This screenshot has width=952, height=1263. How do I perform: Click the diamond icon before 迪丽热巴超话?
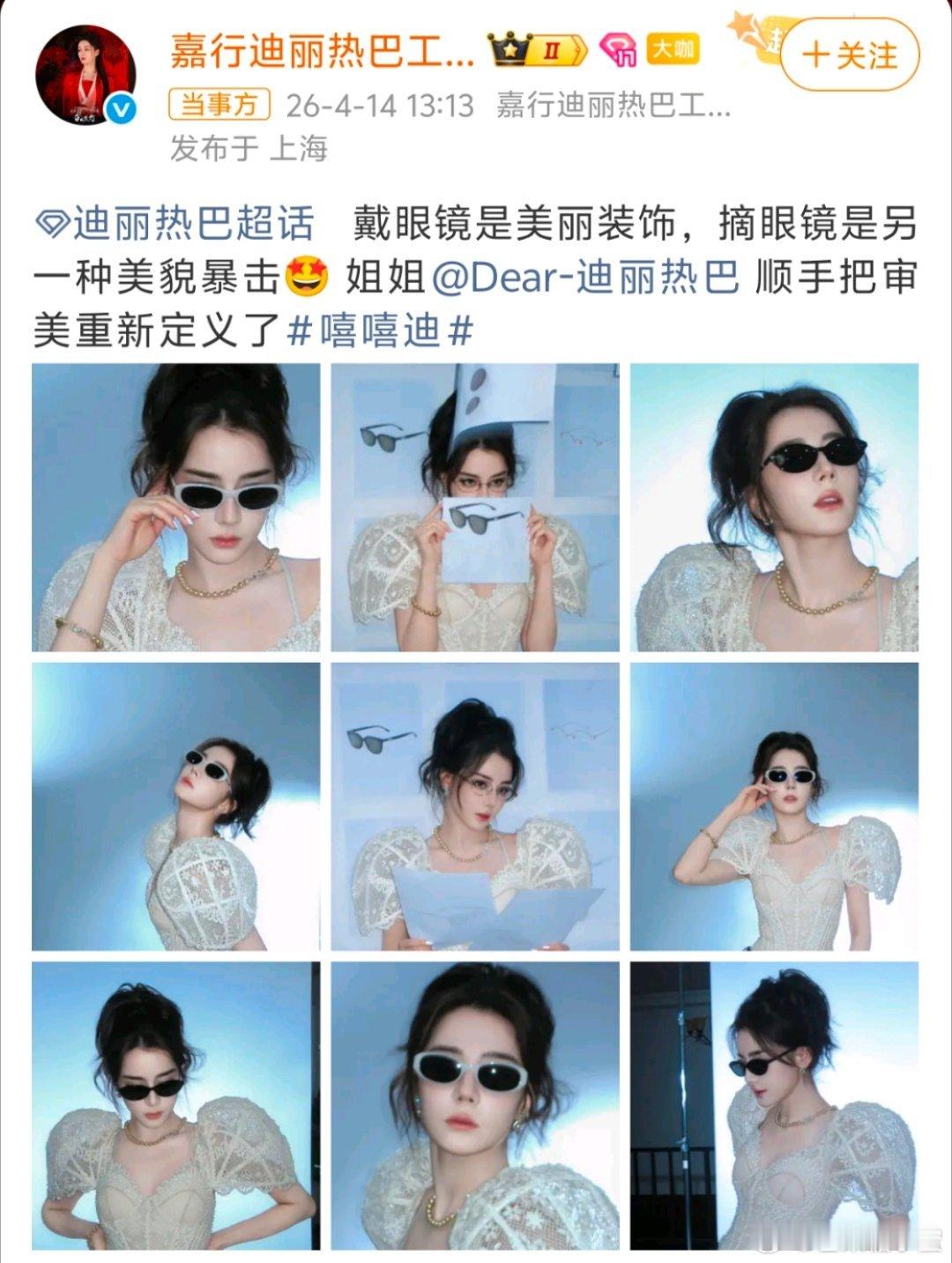[x=55, y=223]
